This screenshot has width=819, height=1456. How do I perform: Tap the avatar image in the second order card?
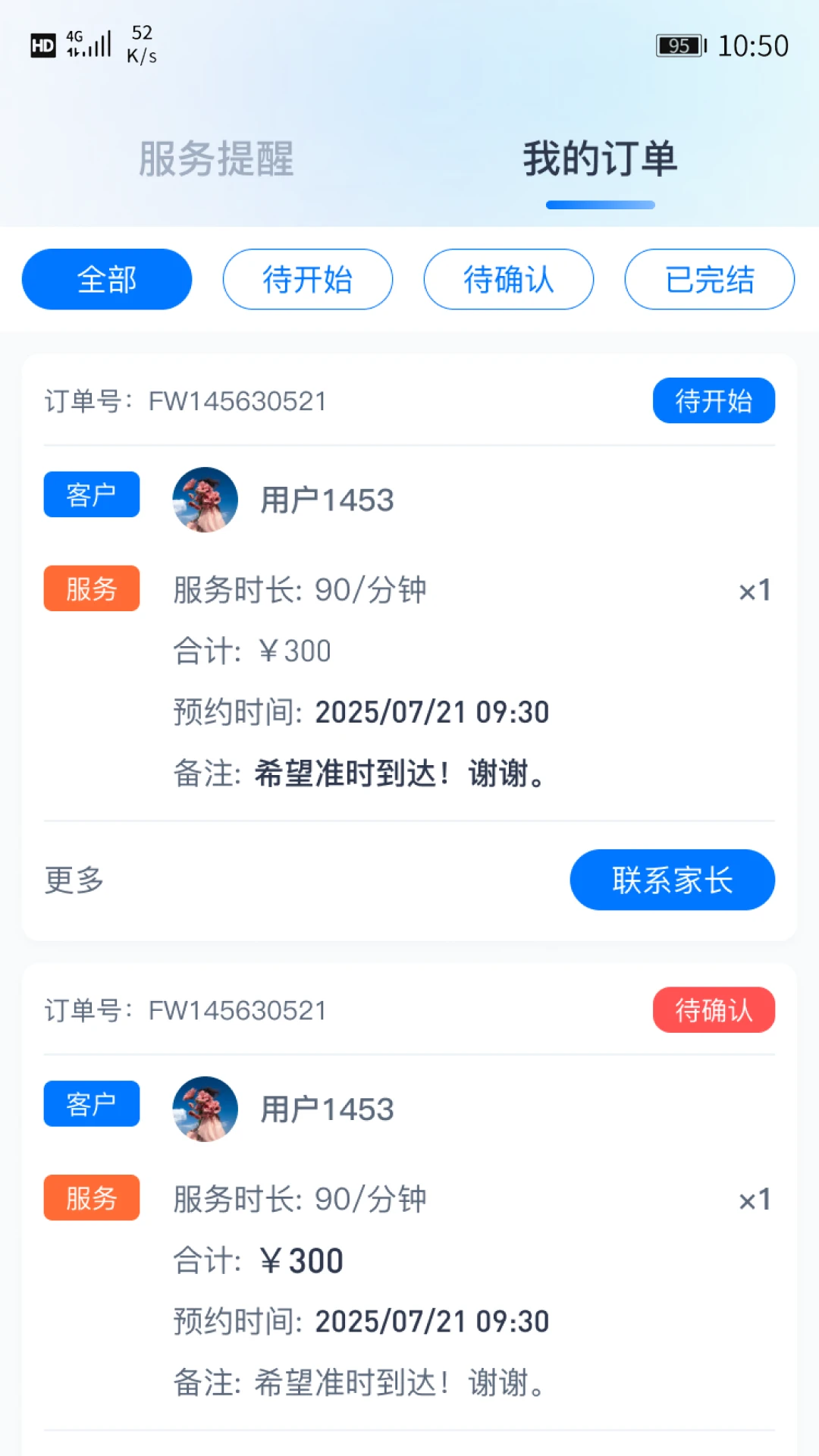pos(205,1108)
